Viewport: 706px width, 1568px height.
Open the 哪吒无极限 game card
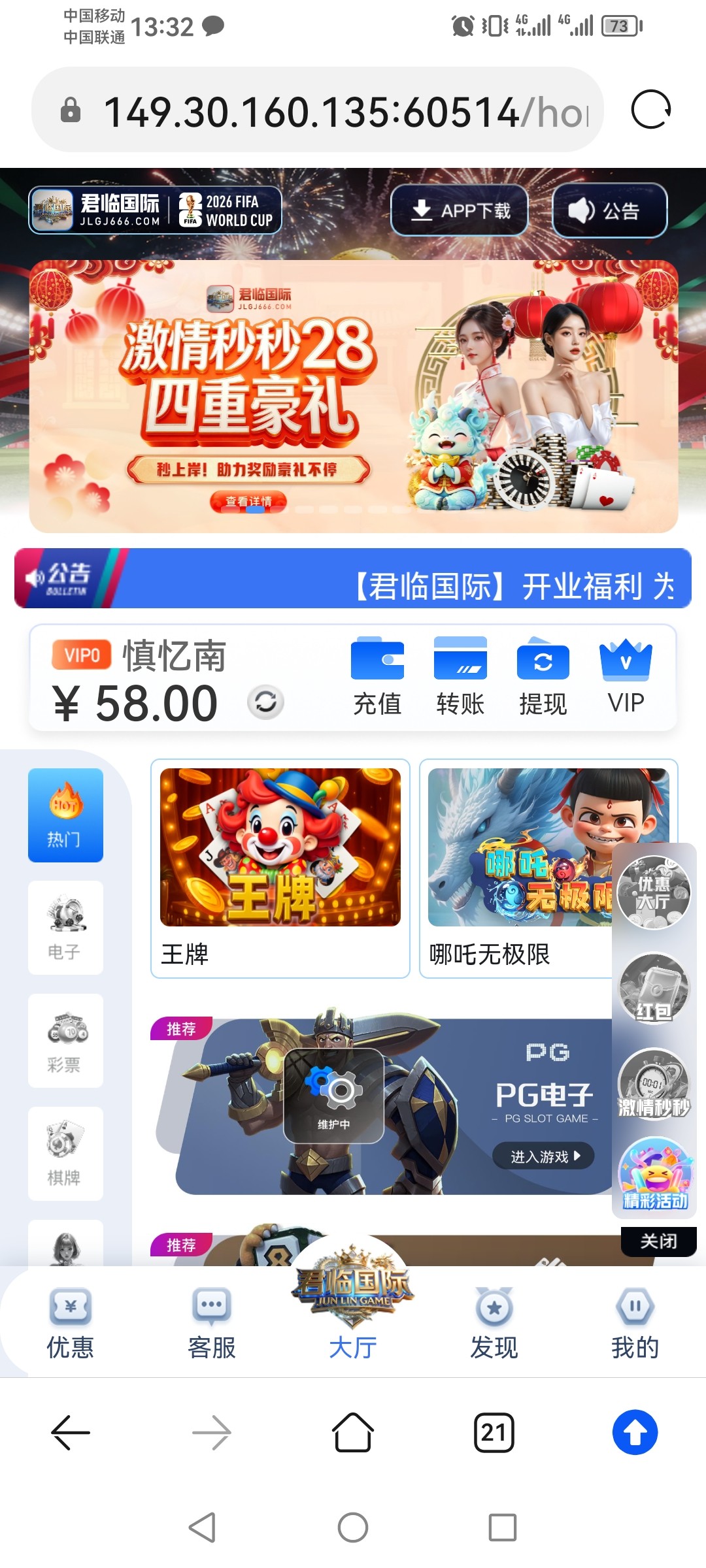click(516, 868)
